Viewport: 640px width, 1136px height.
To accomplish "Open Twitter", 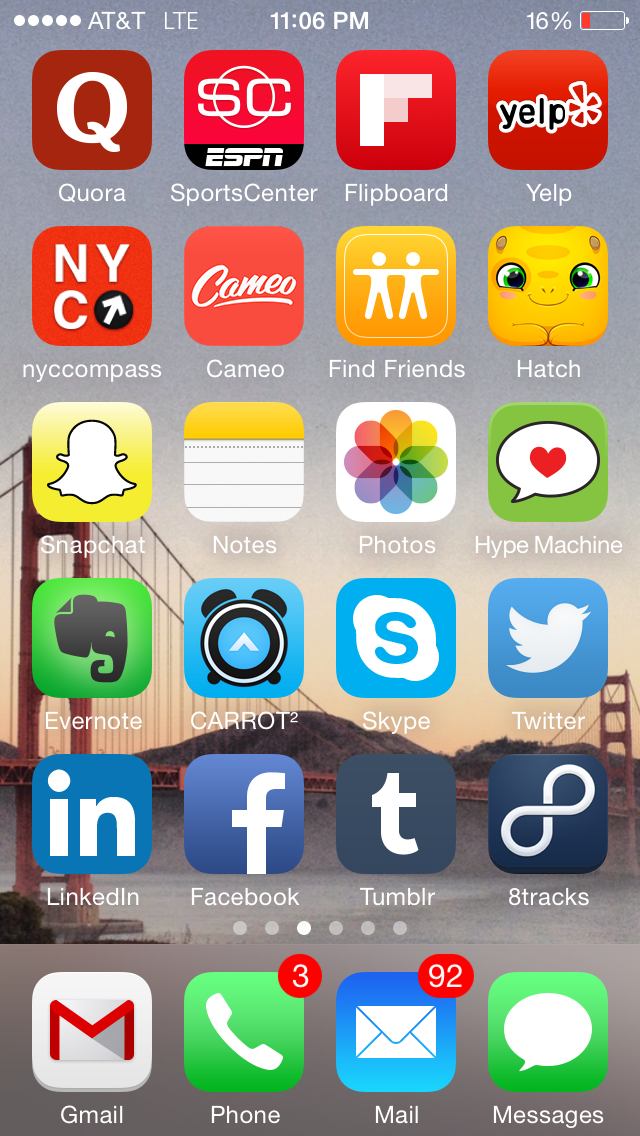I will tap(548, 638).
